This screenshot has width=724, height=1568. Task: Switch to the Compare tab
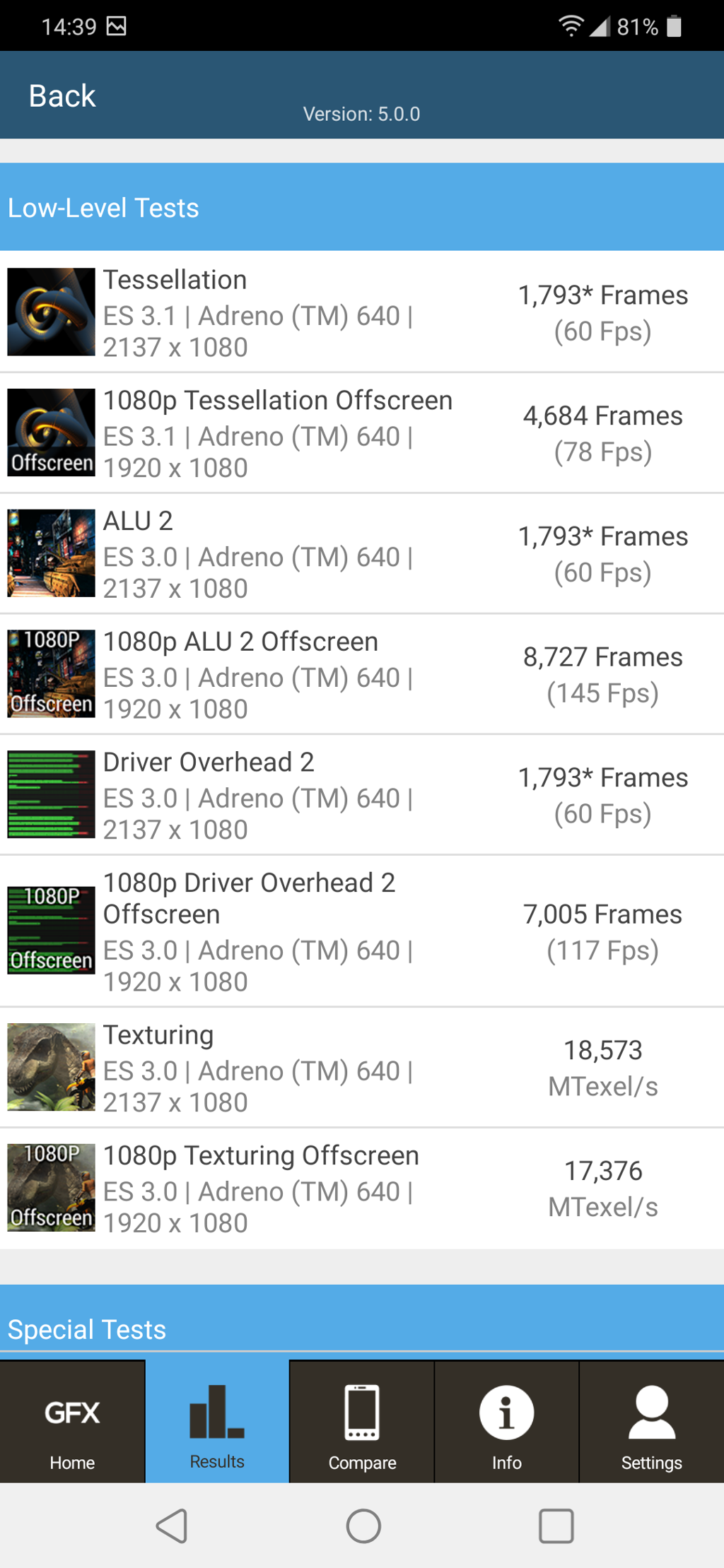pyautogui.click(x=362, y=1421)
